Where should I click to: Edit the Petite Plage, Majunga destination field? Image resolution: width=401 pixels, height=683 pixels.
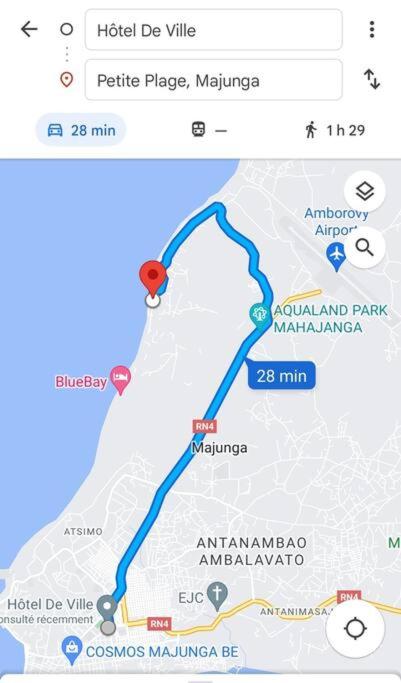pos(214,80)
